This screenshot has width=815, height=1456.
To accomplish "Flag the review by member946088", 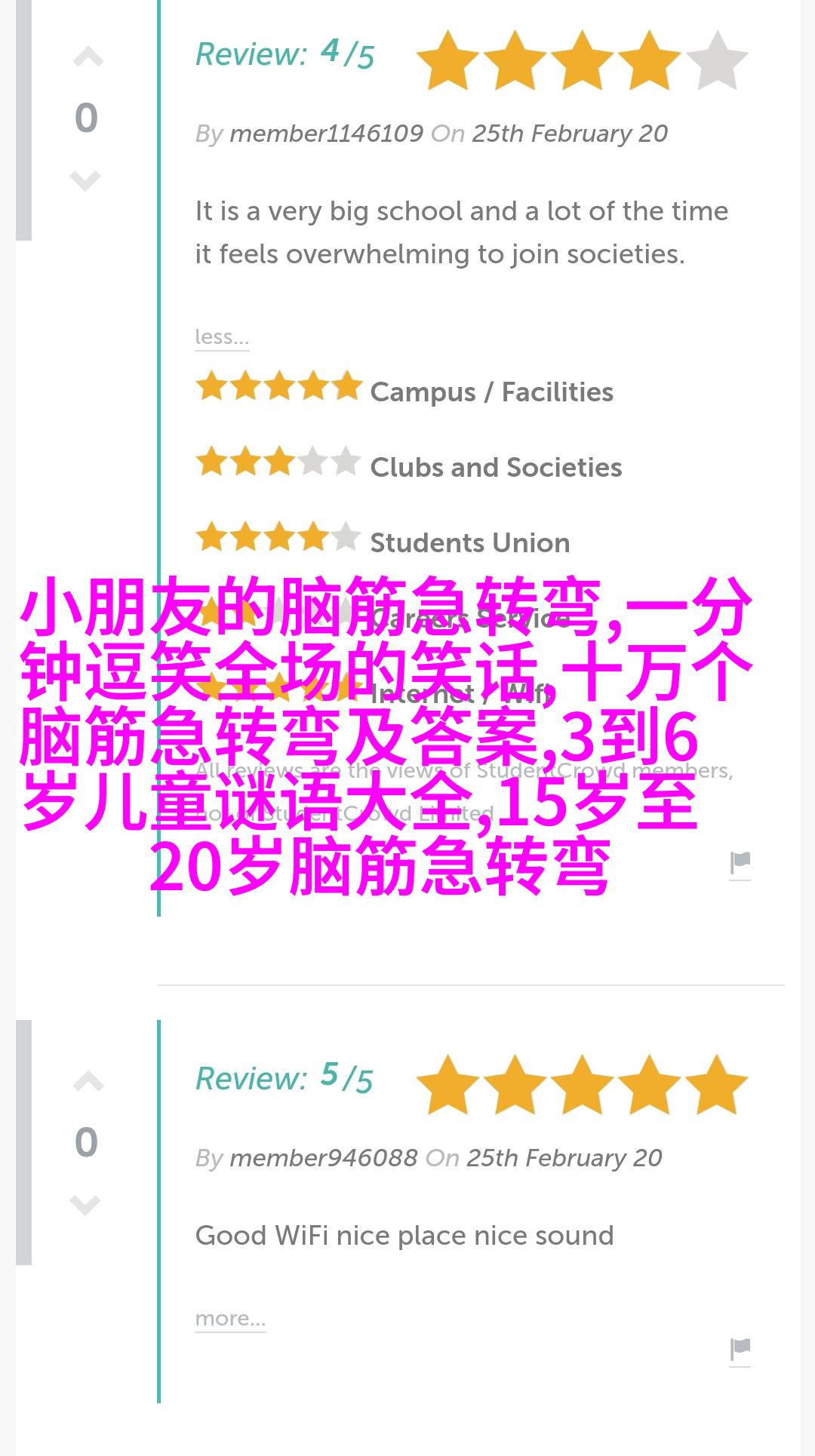I will click(740, 1350).
